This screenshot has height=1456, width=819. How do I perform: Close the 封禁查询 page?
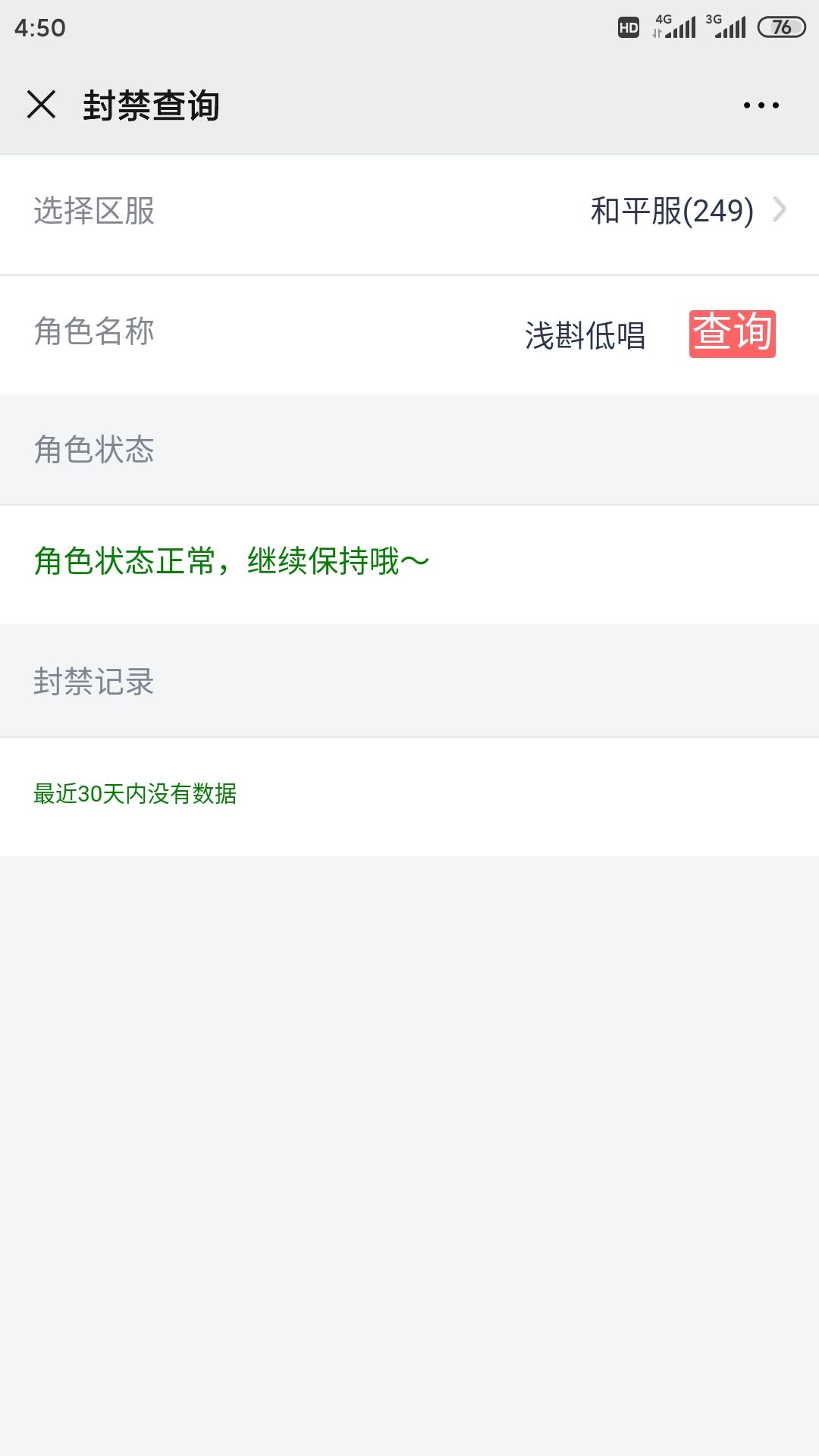click(x=41, y=105)
